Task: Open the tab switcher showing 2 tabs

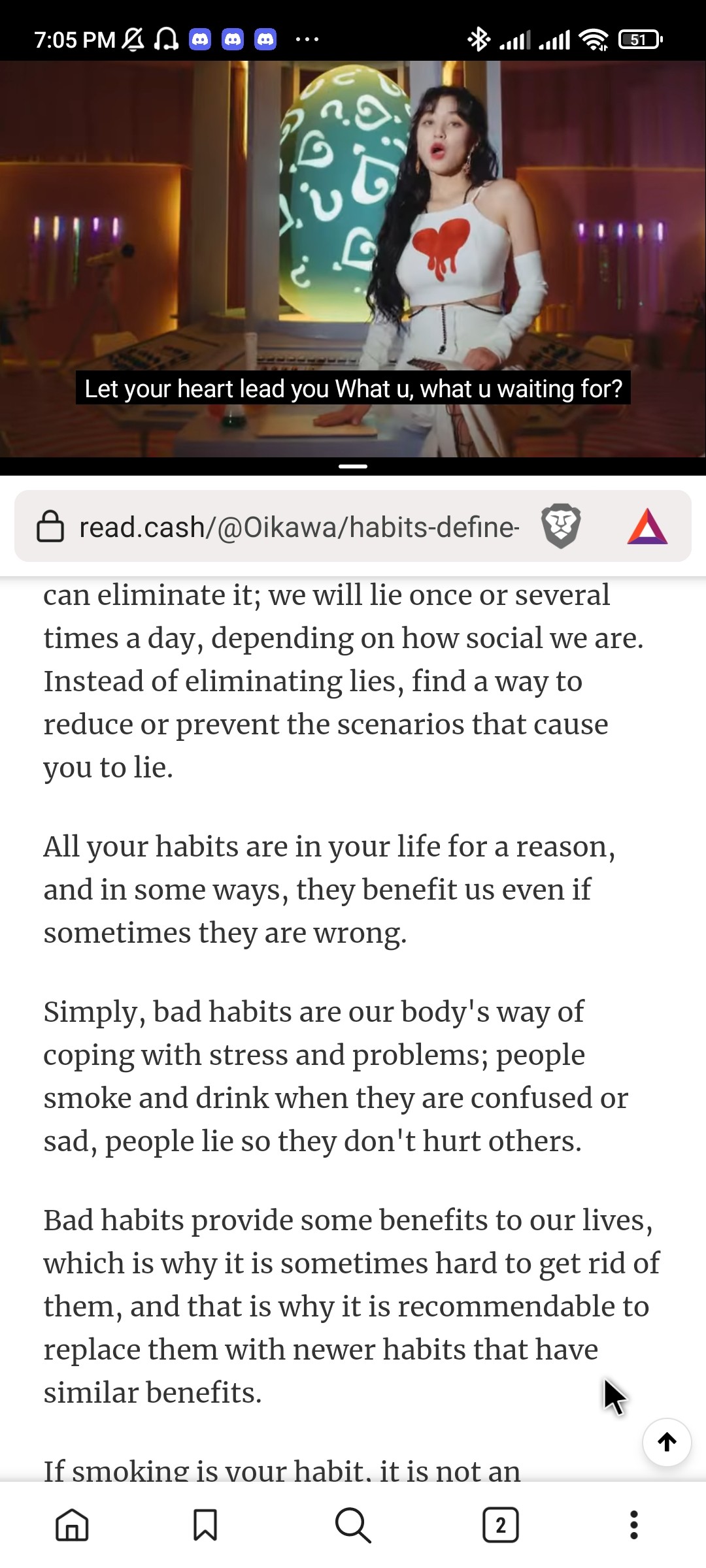Action: point(501,1525)
